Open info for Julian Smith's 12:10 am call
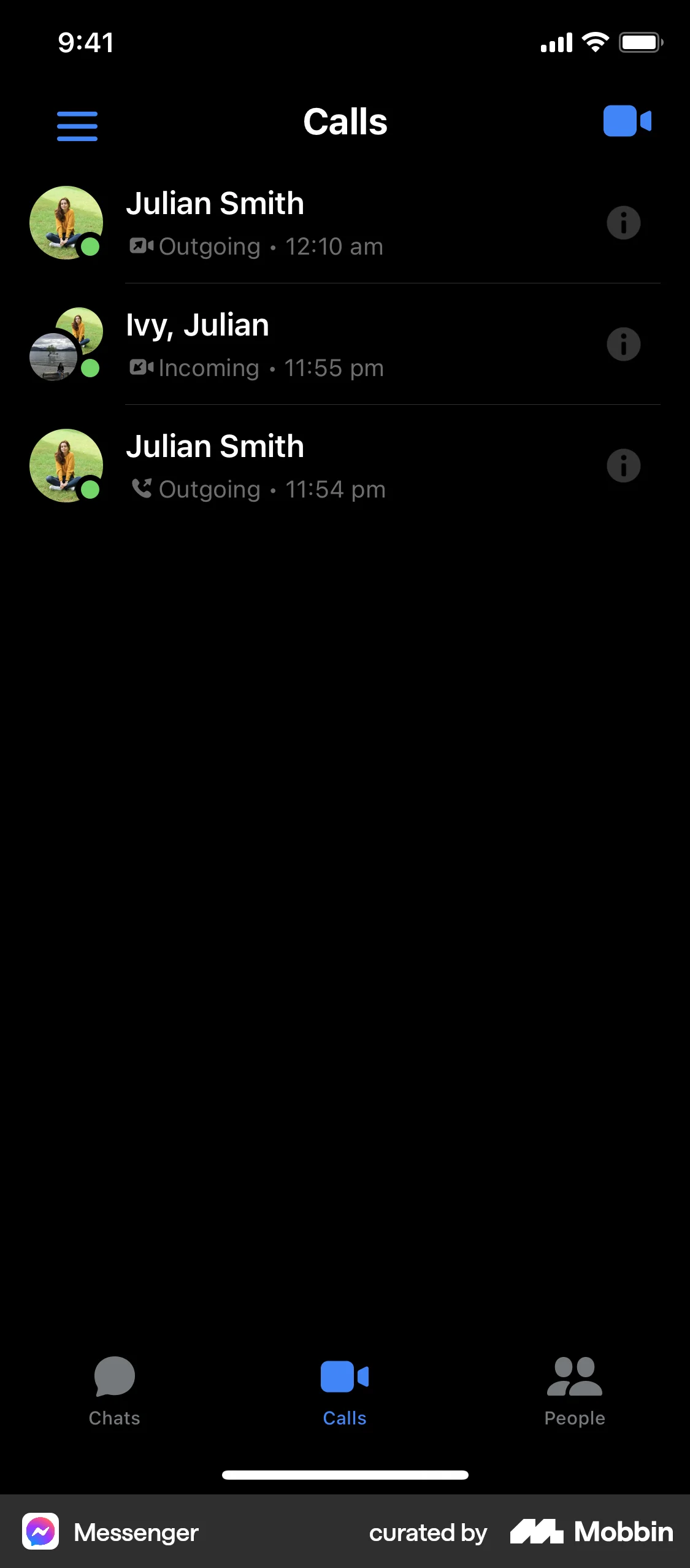Image resolution: width=690 pixels, height=1568 pixels. (x=624, y=222)
